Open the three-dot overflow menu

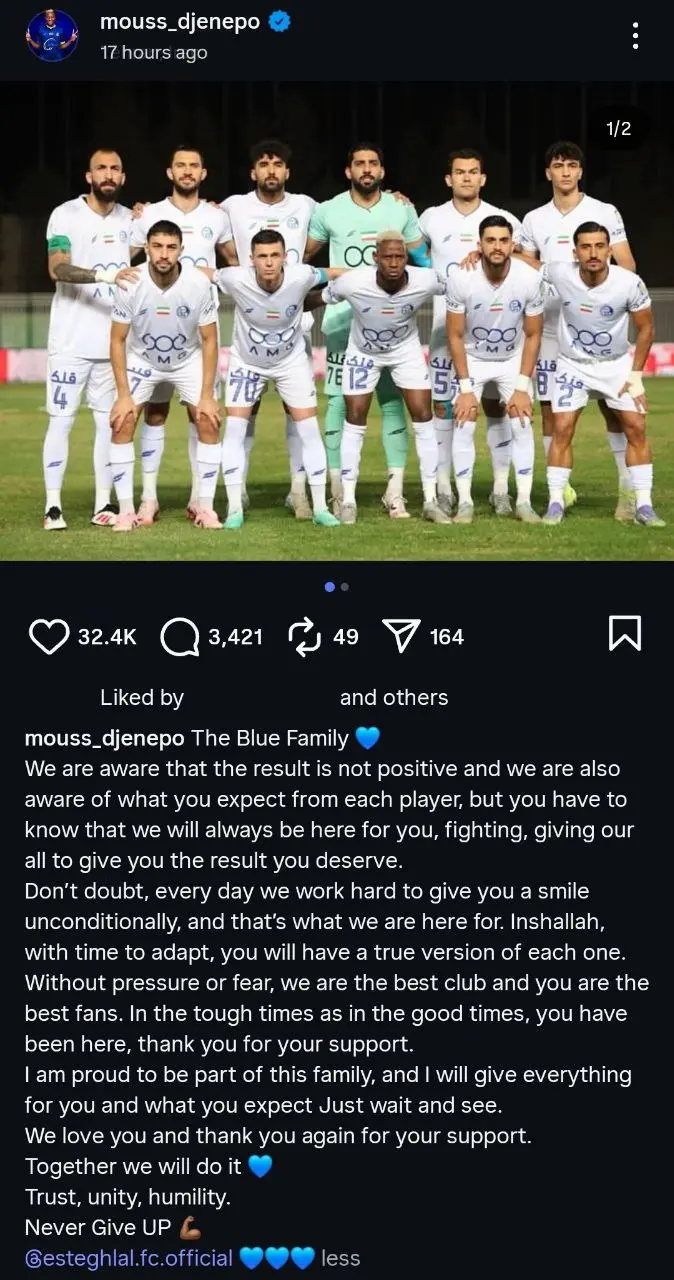(x=635, y=36)
